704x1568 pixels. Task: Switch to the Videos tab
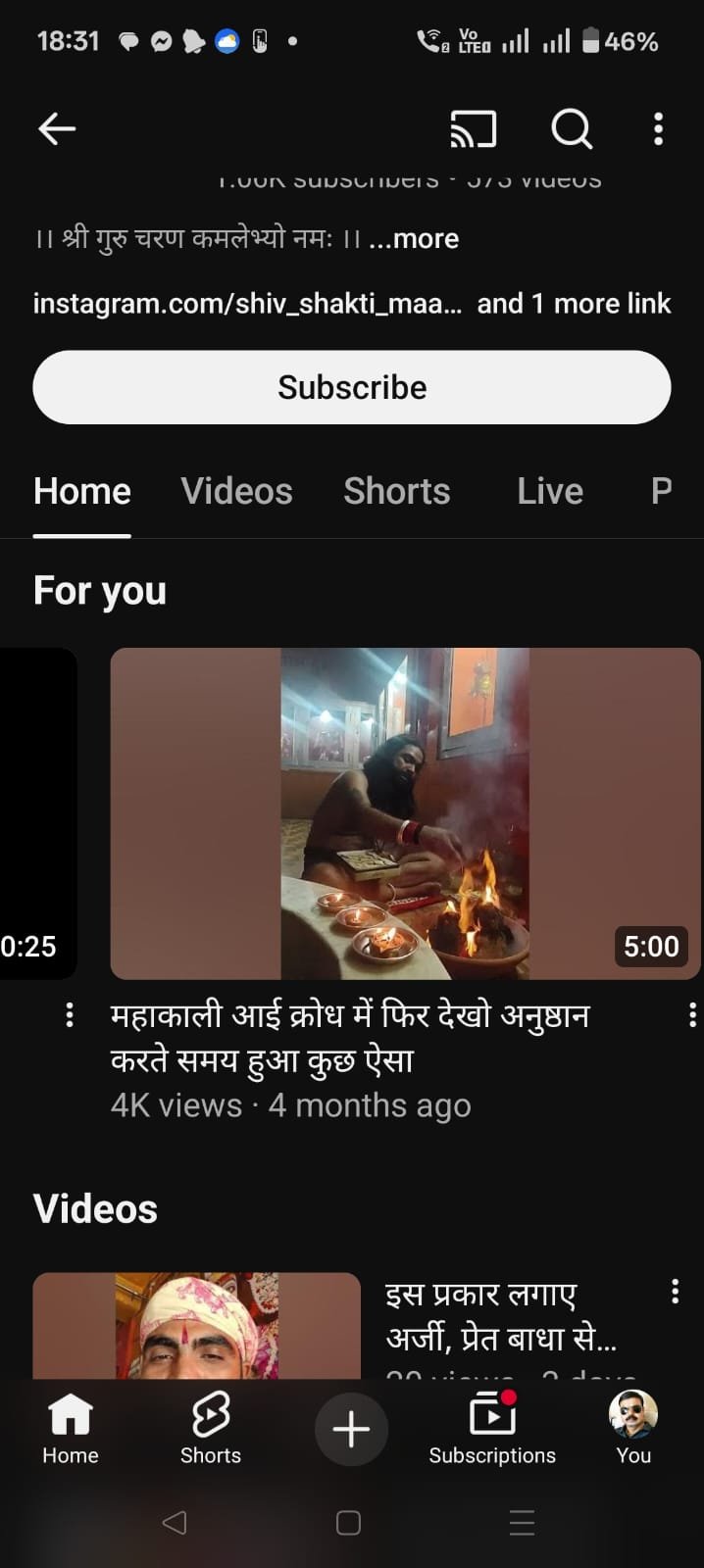[236, 491]
